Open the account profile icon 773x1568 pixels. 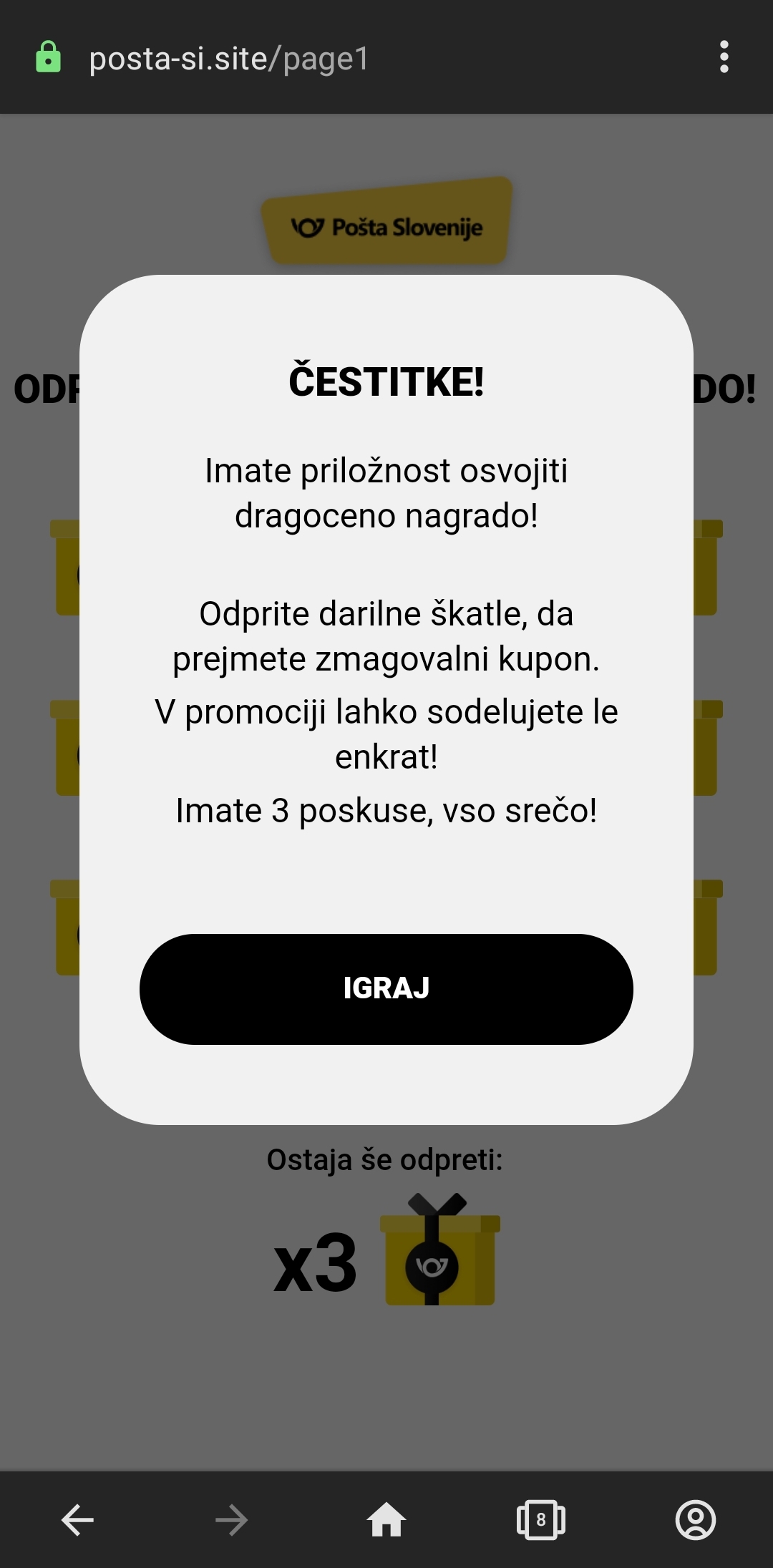click(x=696, y=1519)
